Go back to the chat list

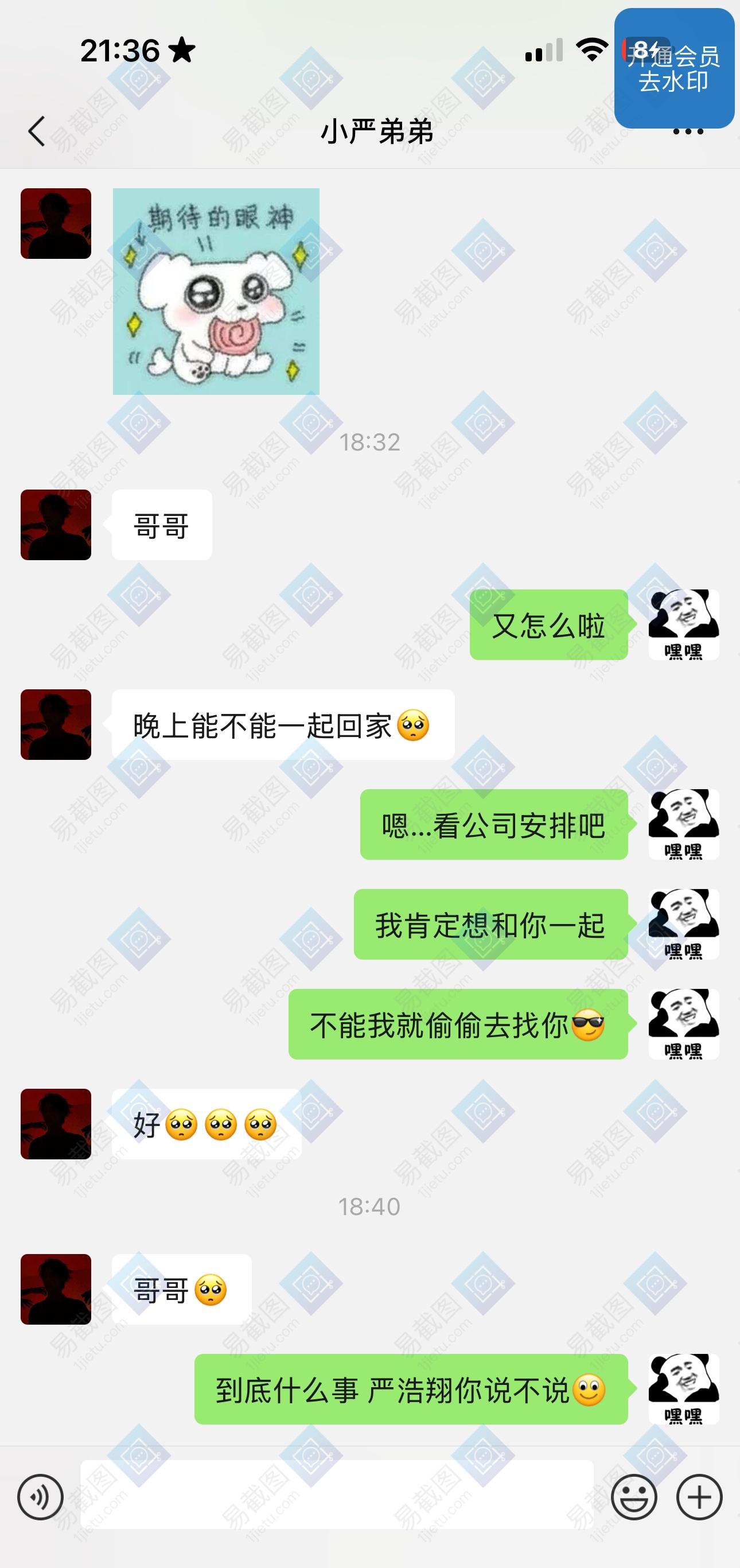click(37, 131)
